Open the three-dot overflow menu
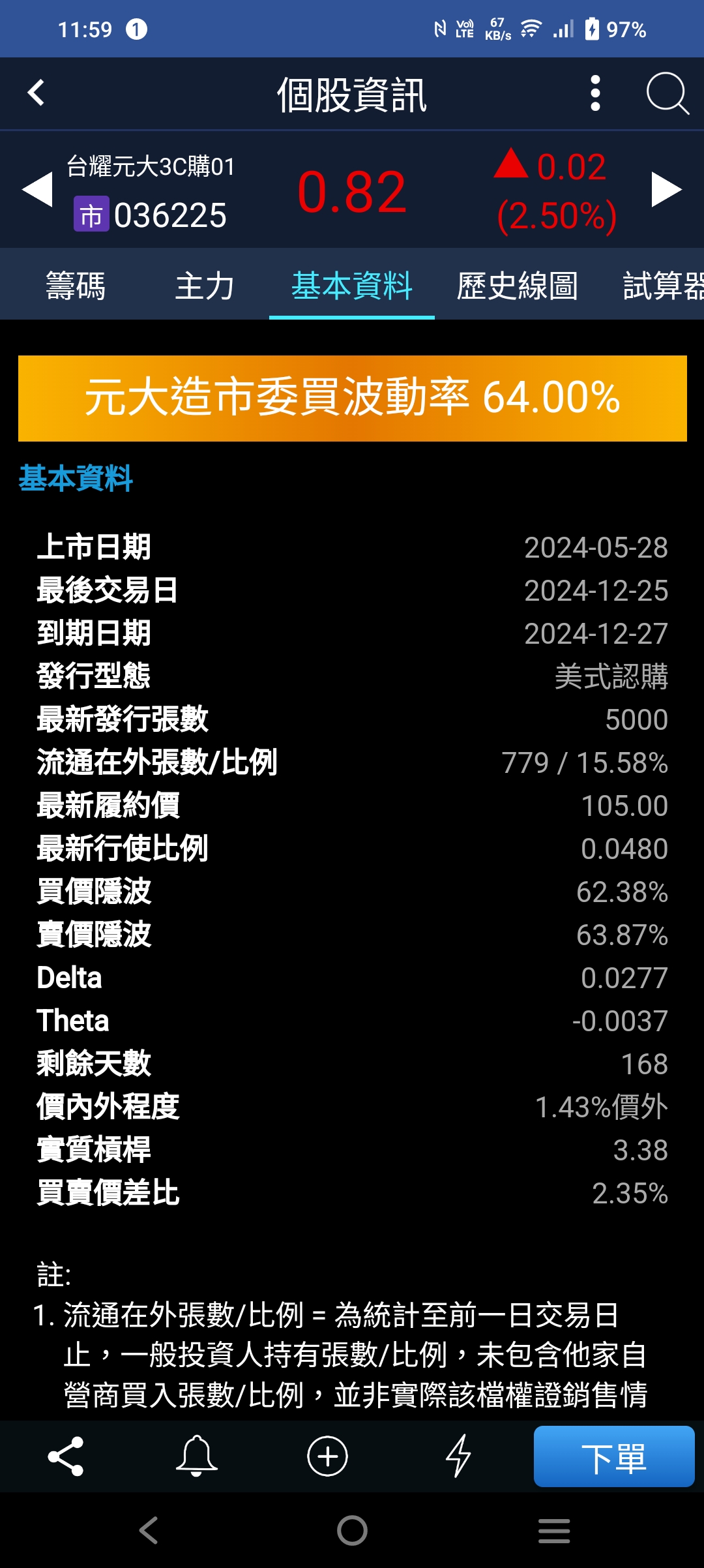This screenshot has height=1568, width=704. click(595, 93)
